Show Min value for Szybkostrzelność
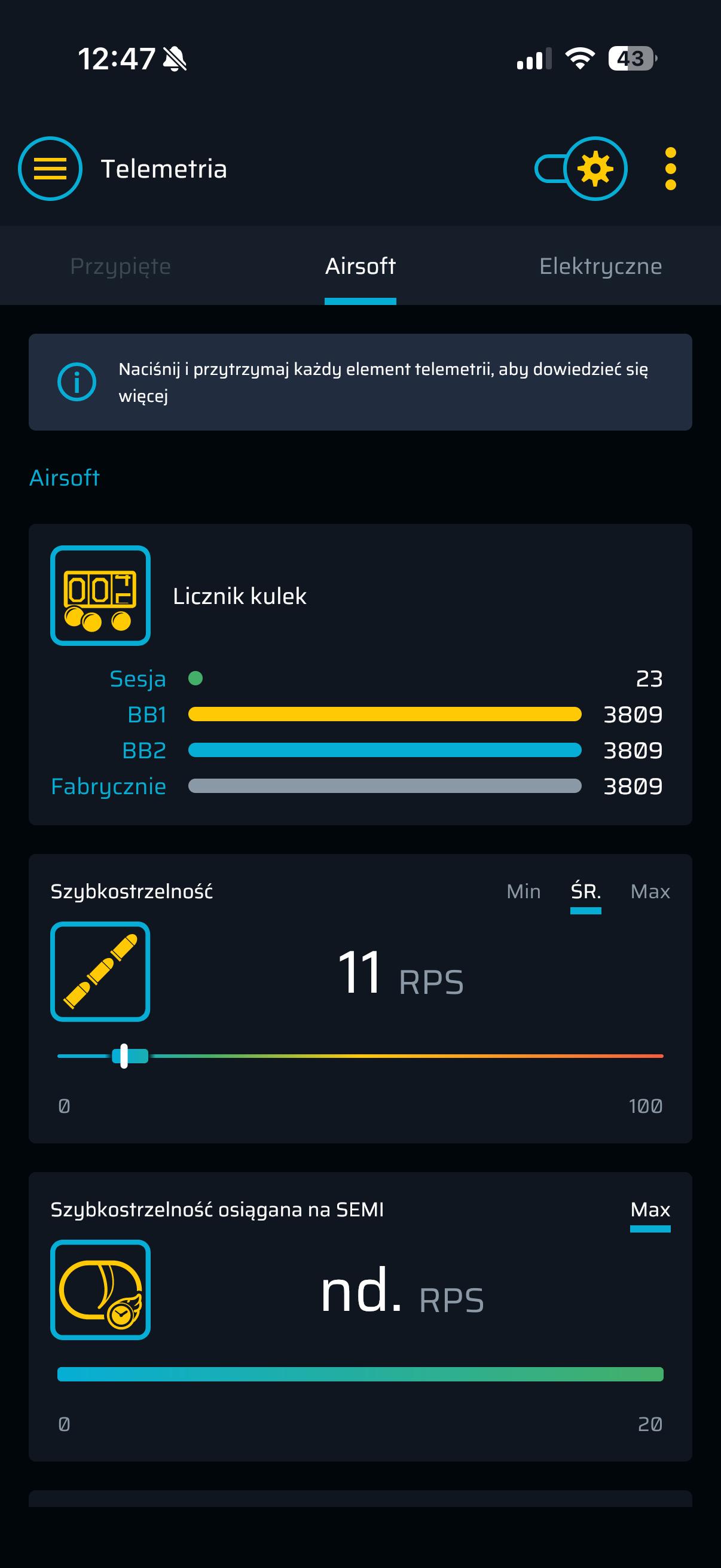Screen dimensions: 721x1568 (523, 892)
